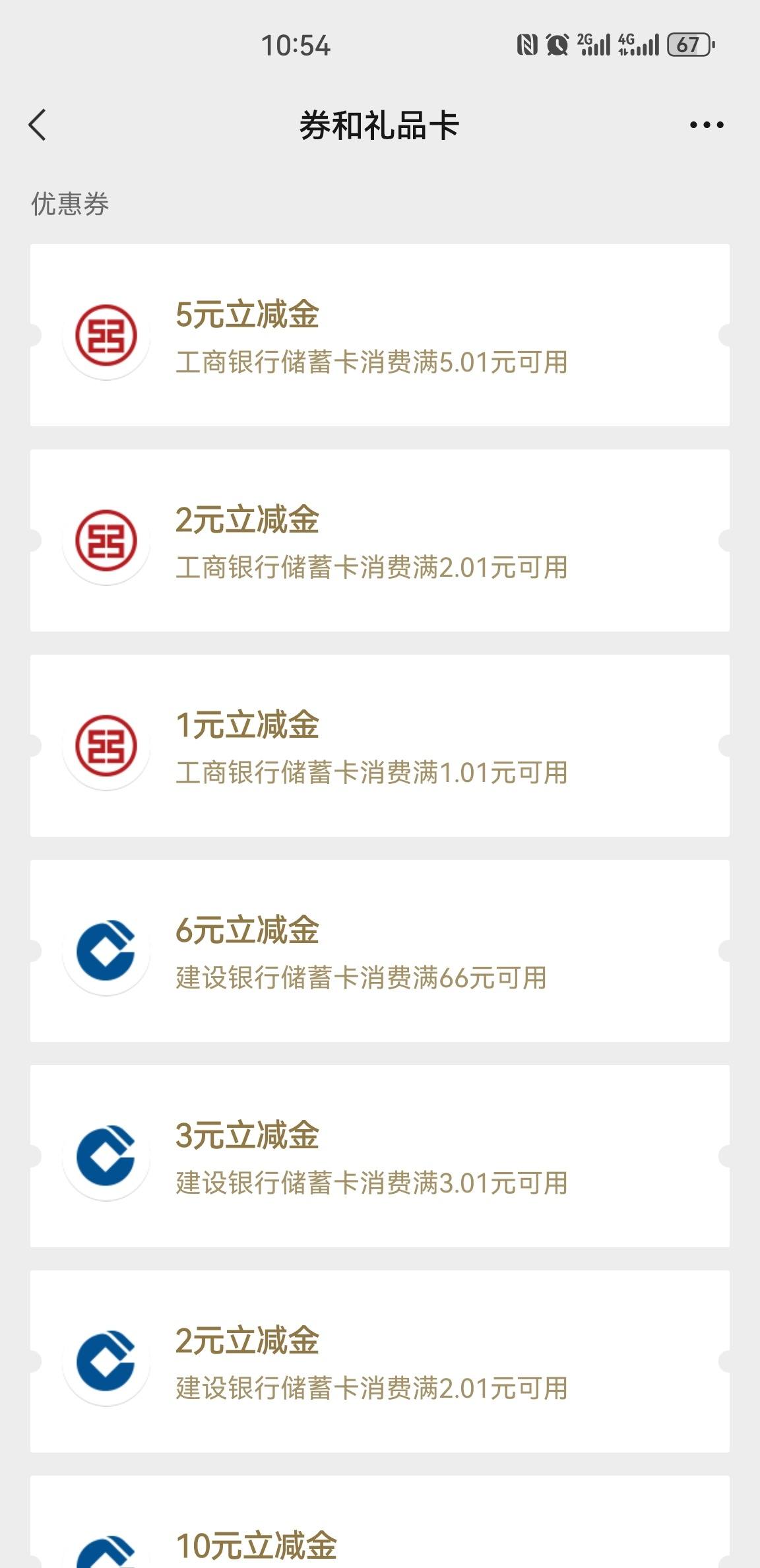Open the 工商银行 1元立减金 coupon
Image resolution: width=760 pixels, height=1568 pixels.
coord(380,746)
